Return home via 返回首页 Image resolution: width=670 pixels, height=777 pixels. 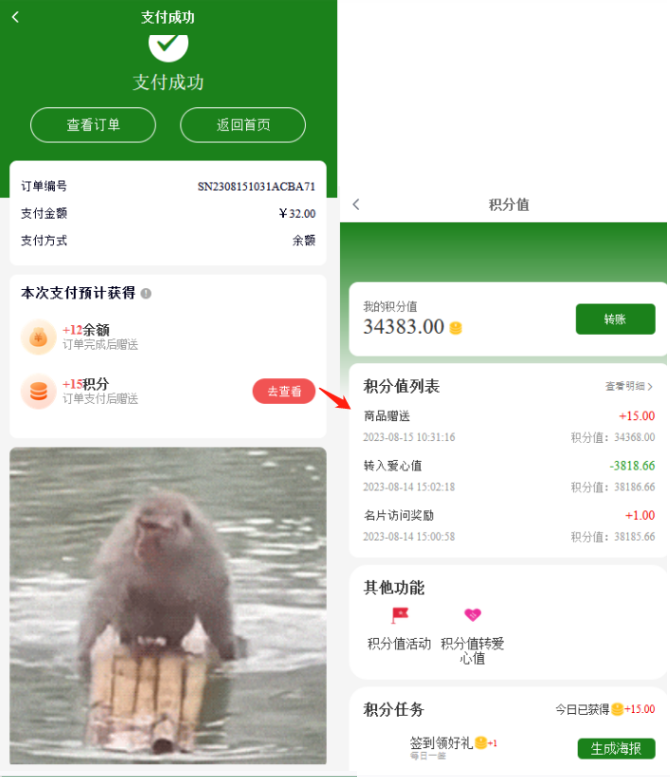click(243, 125)
